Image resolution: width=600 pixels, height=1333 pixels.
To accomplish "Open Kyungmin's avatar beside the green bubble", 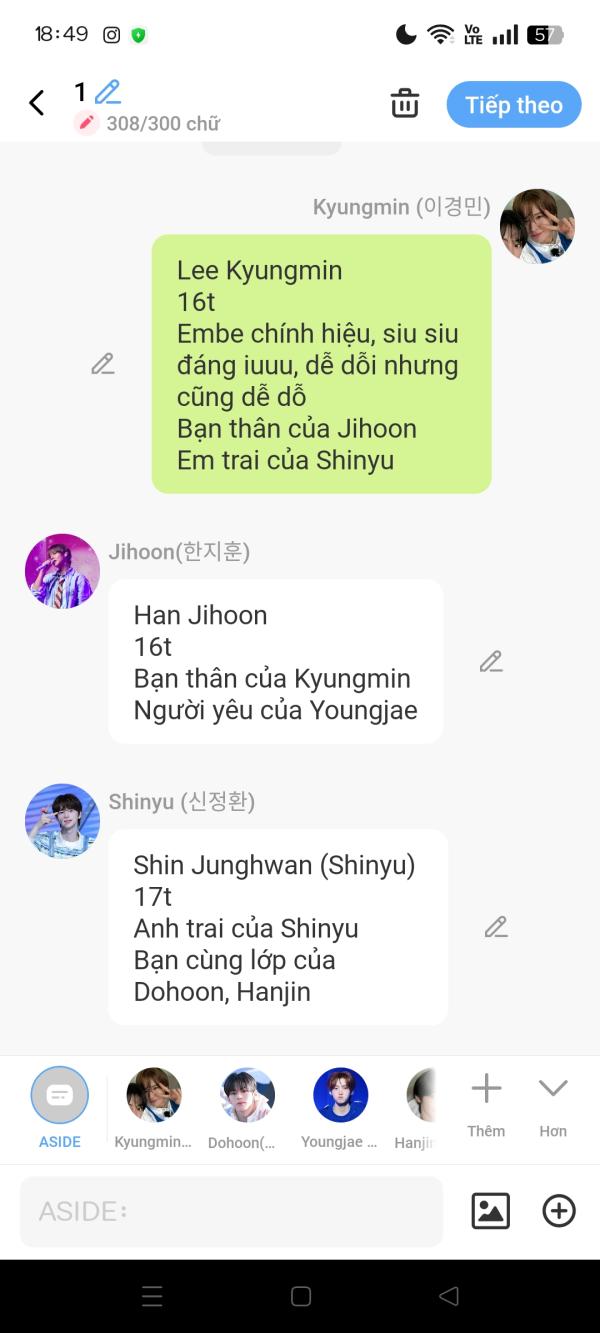I will 538,226.
